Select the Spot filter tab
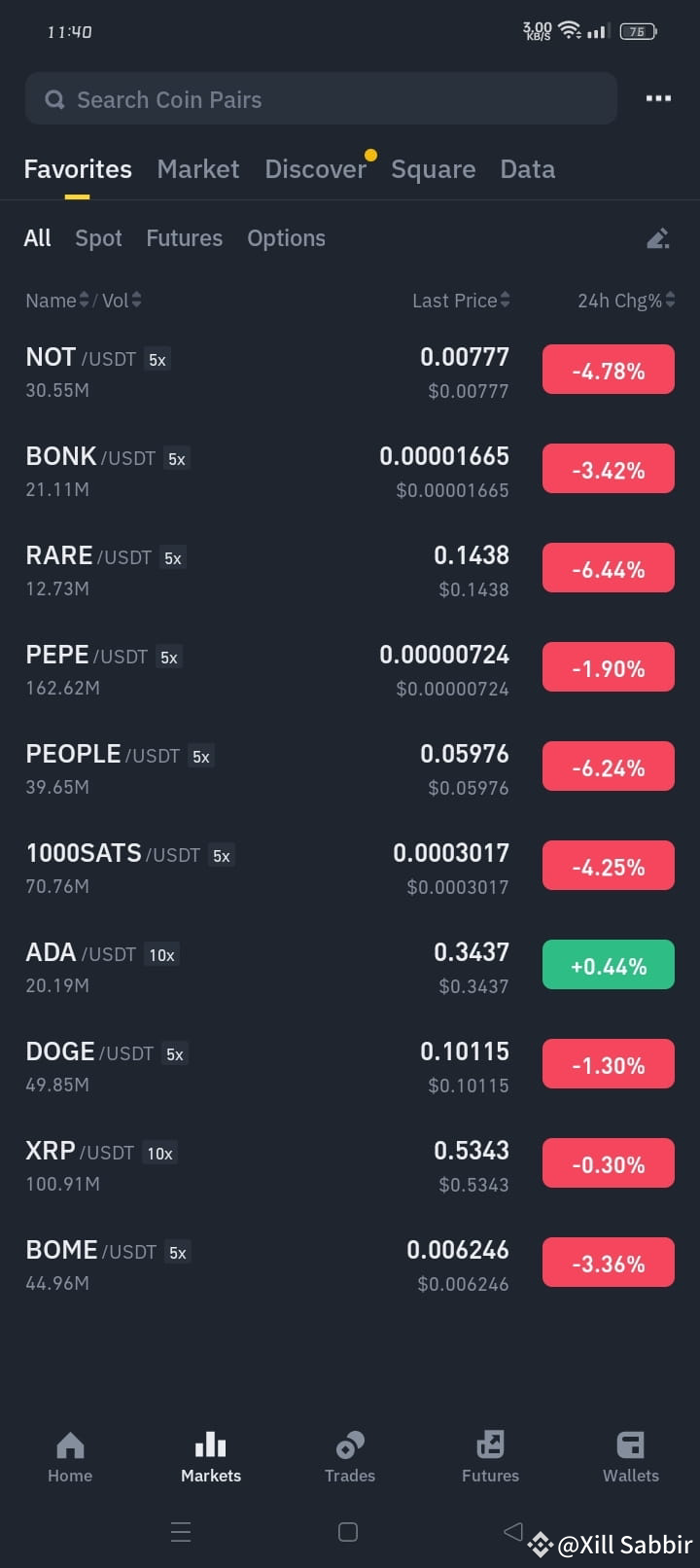The width and height of the screenshot is (700, 1568). [x=98, y=237]
